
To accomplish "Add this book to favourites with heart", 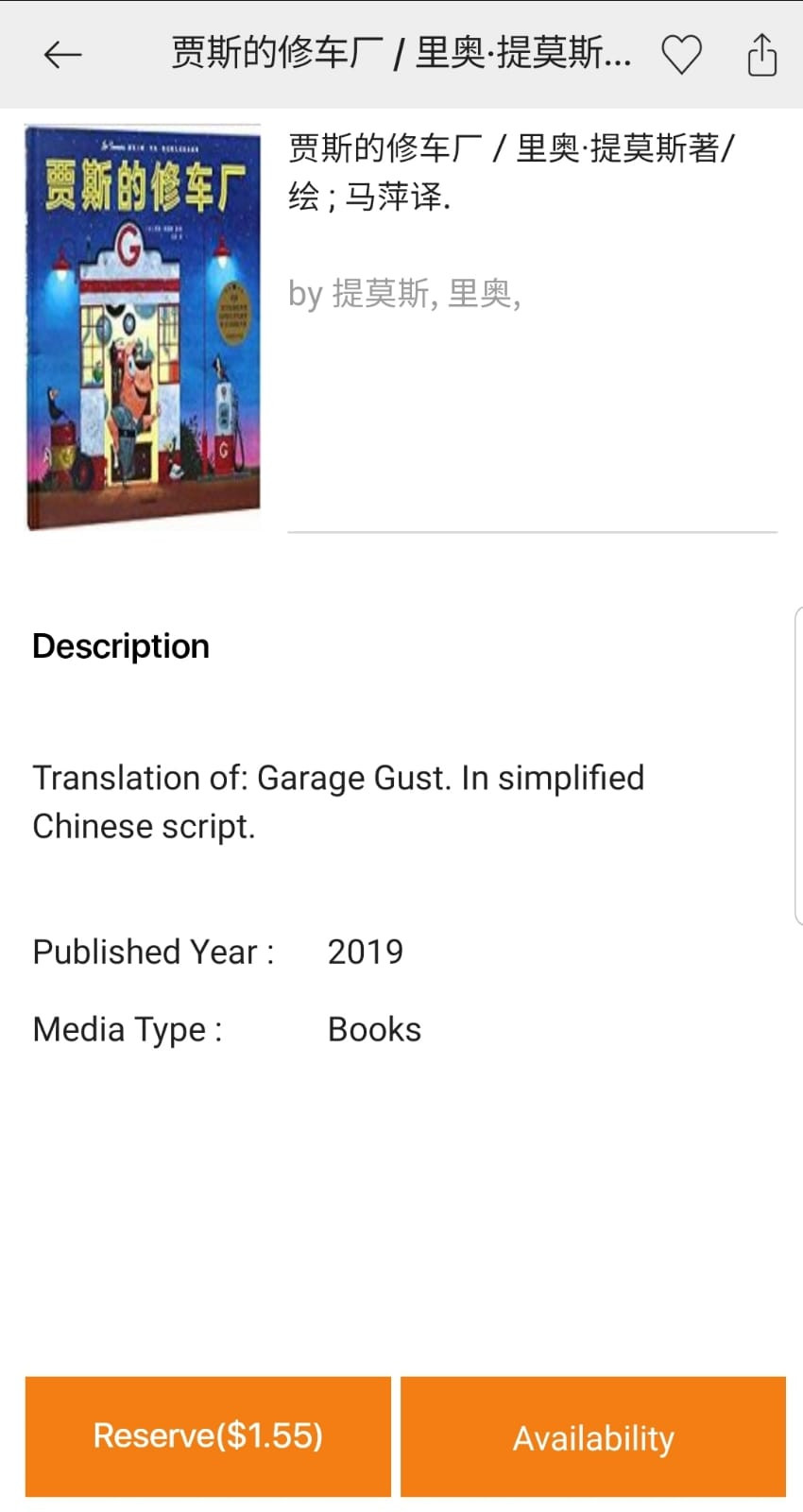I will pos(681,55).
